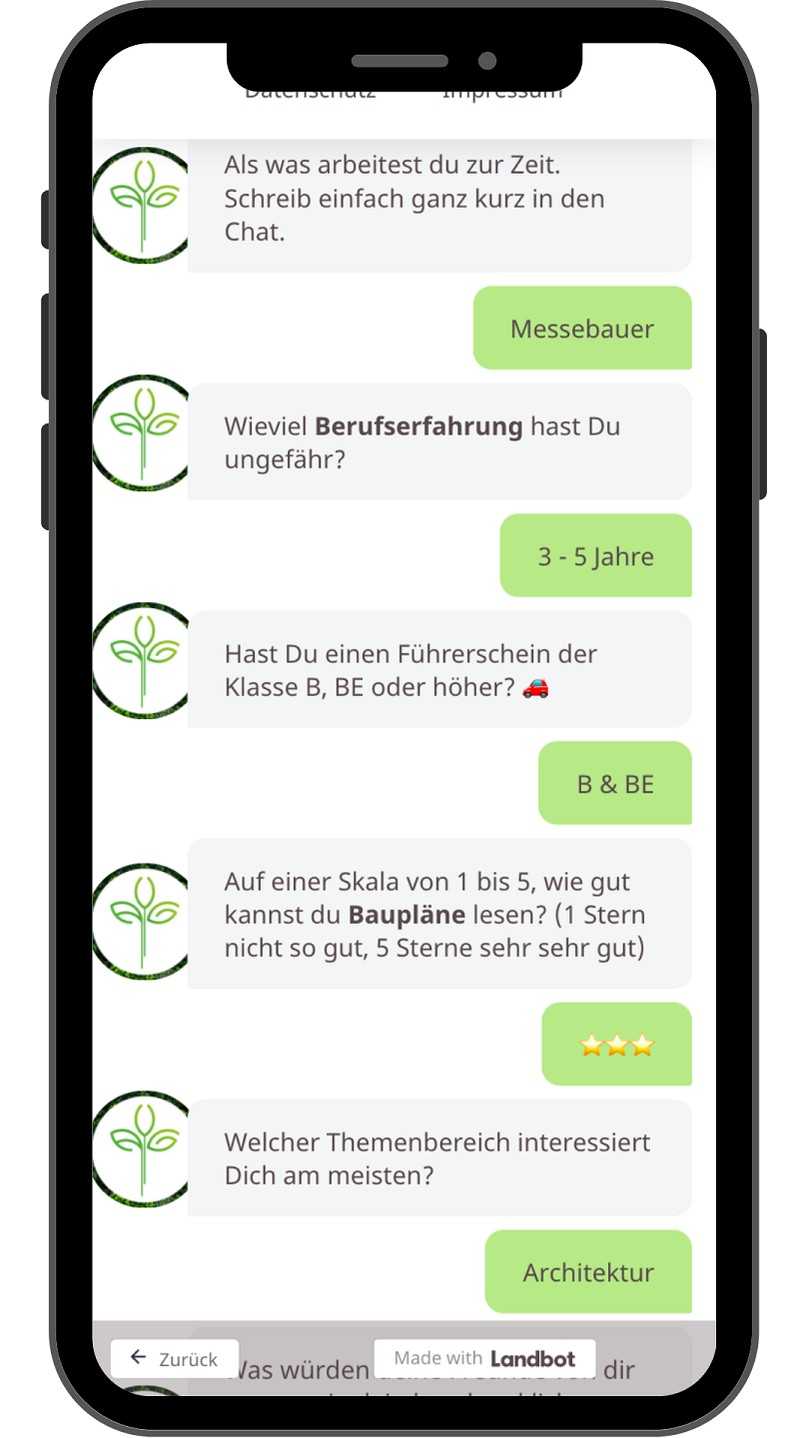Go back with the Zurück button
The height and width of the screenshot is (1438, 809).
click(x=175, y=1359)
